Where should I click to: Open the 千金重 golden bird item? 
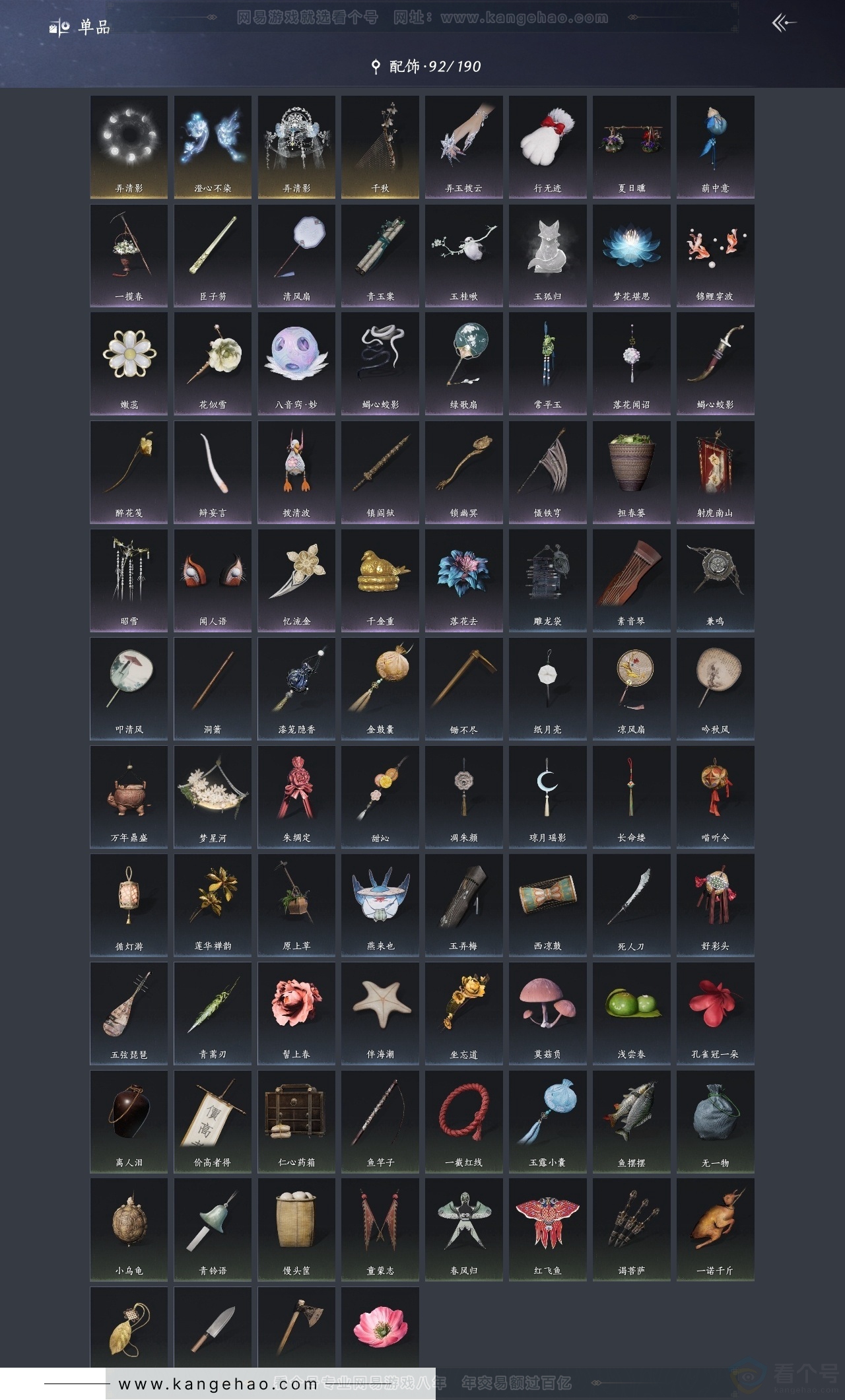(x=380, y=580)
